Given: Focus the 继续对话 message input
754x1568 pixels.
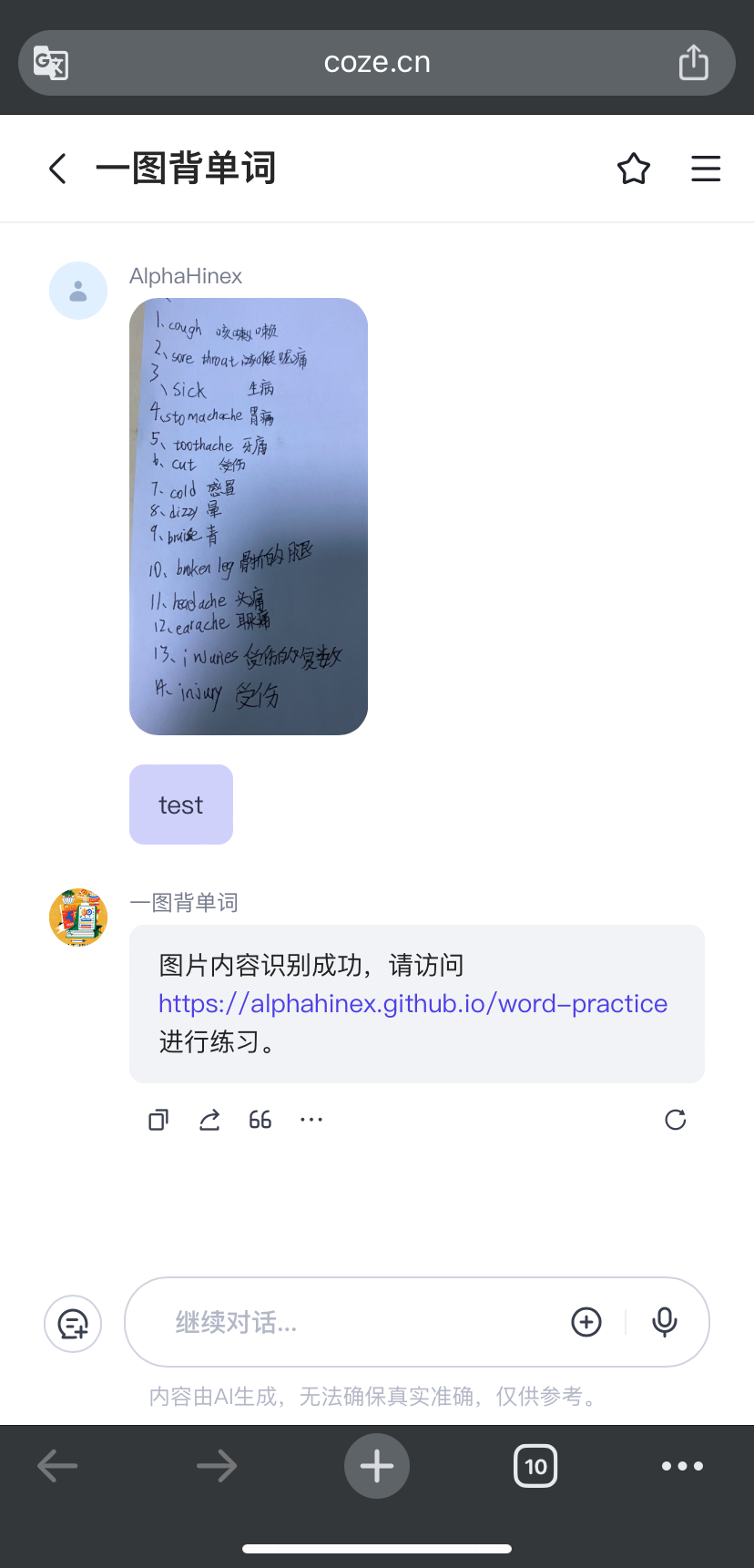Looking at the screenshot, I should pos(364,1322).
